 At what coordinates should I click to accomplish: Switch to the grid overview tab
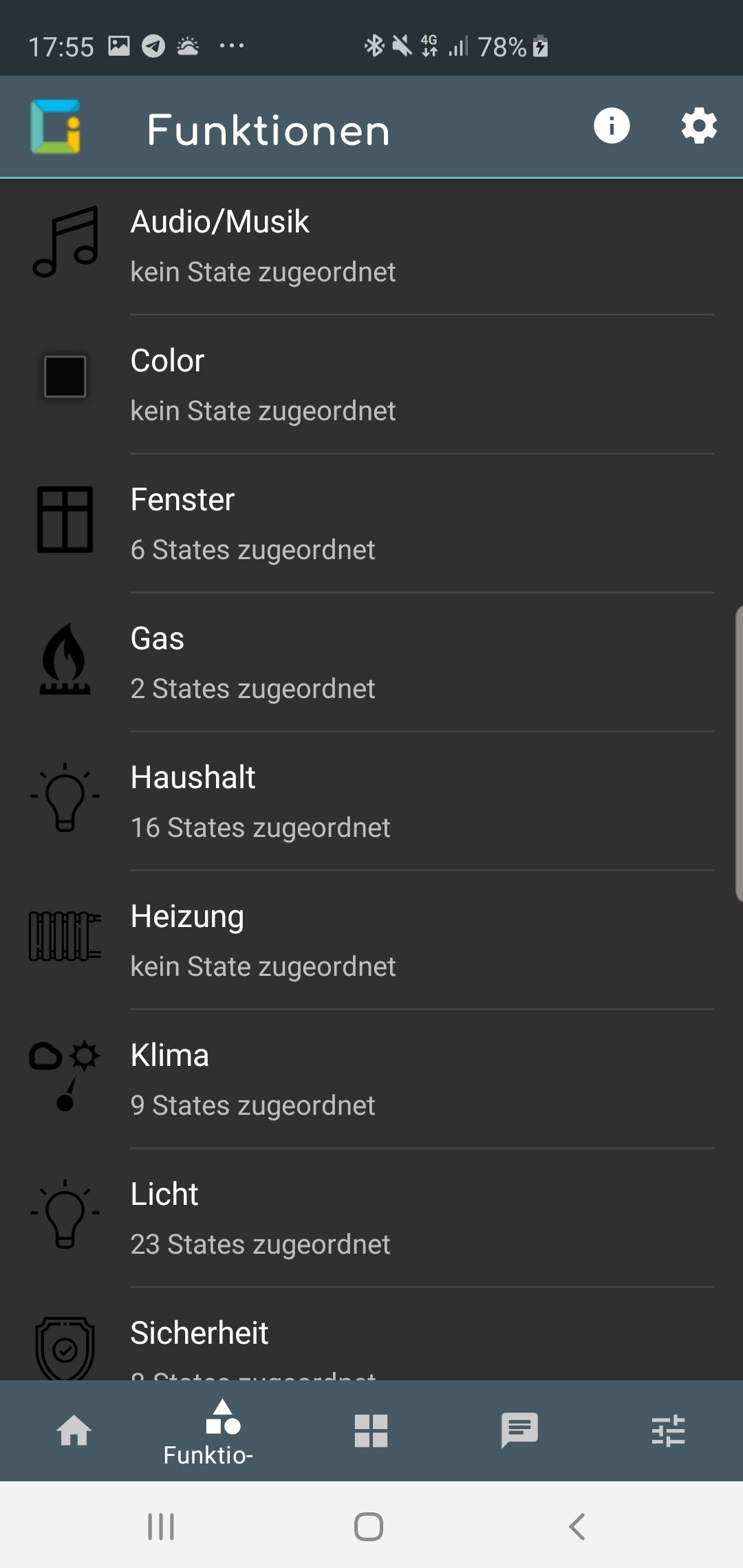(x=371, y=1430)
